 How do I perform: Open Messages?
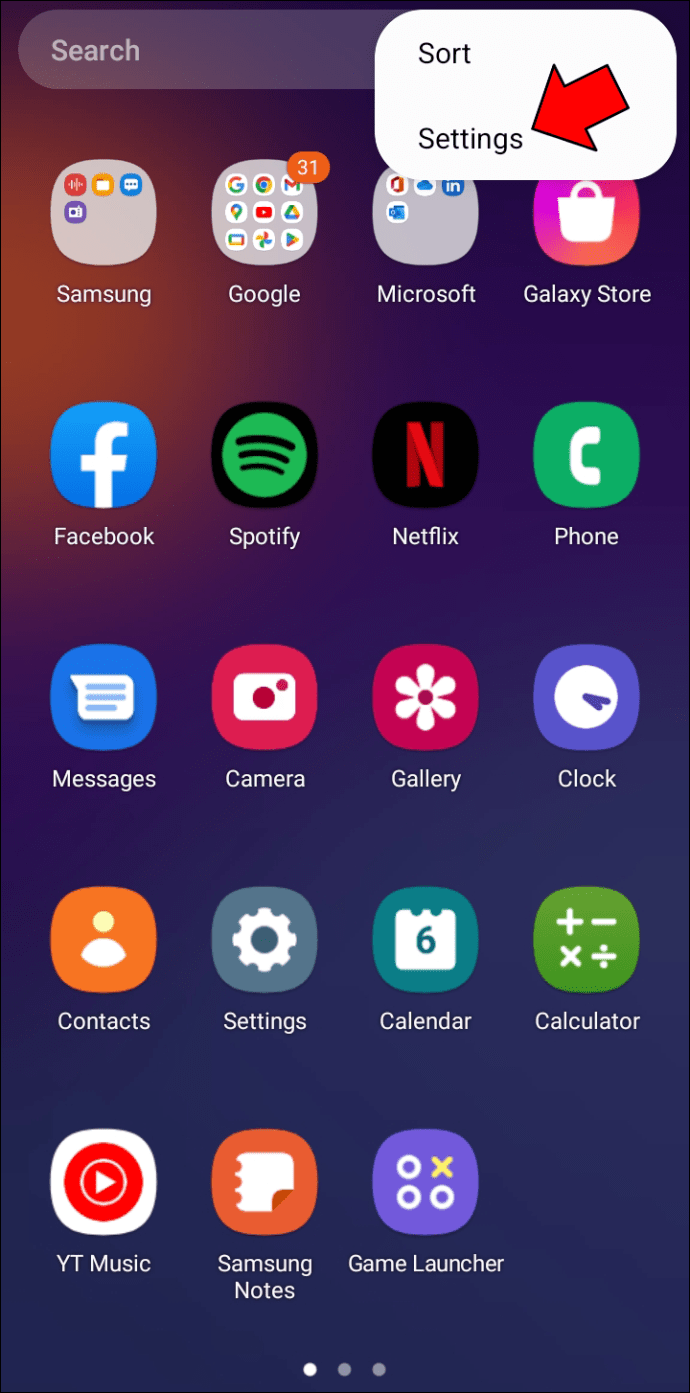(x=104, y=697)
